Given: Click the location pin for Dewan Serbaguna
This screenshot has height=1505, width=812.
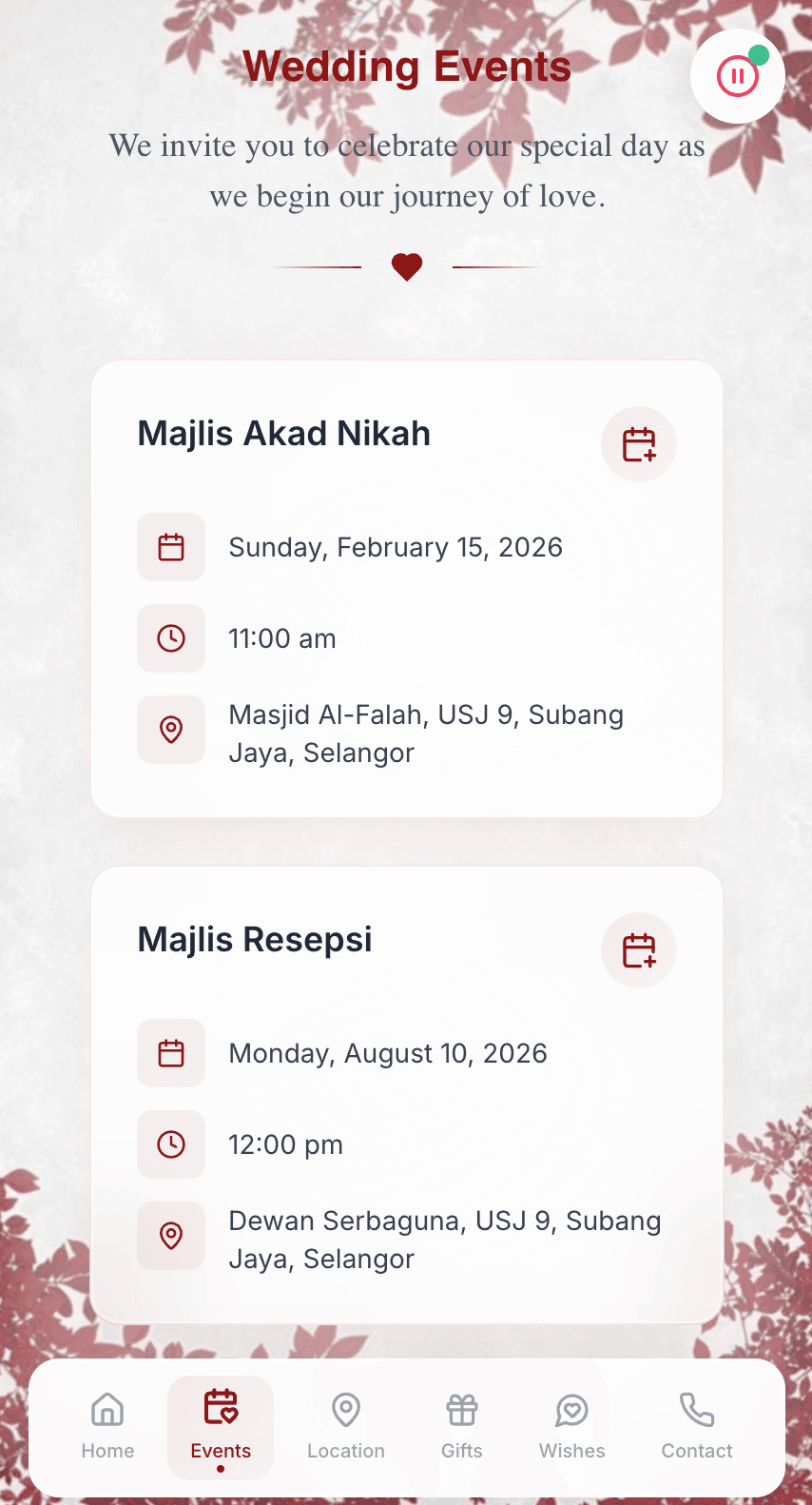Looking at the screenshot, I should 171,1236.
